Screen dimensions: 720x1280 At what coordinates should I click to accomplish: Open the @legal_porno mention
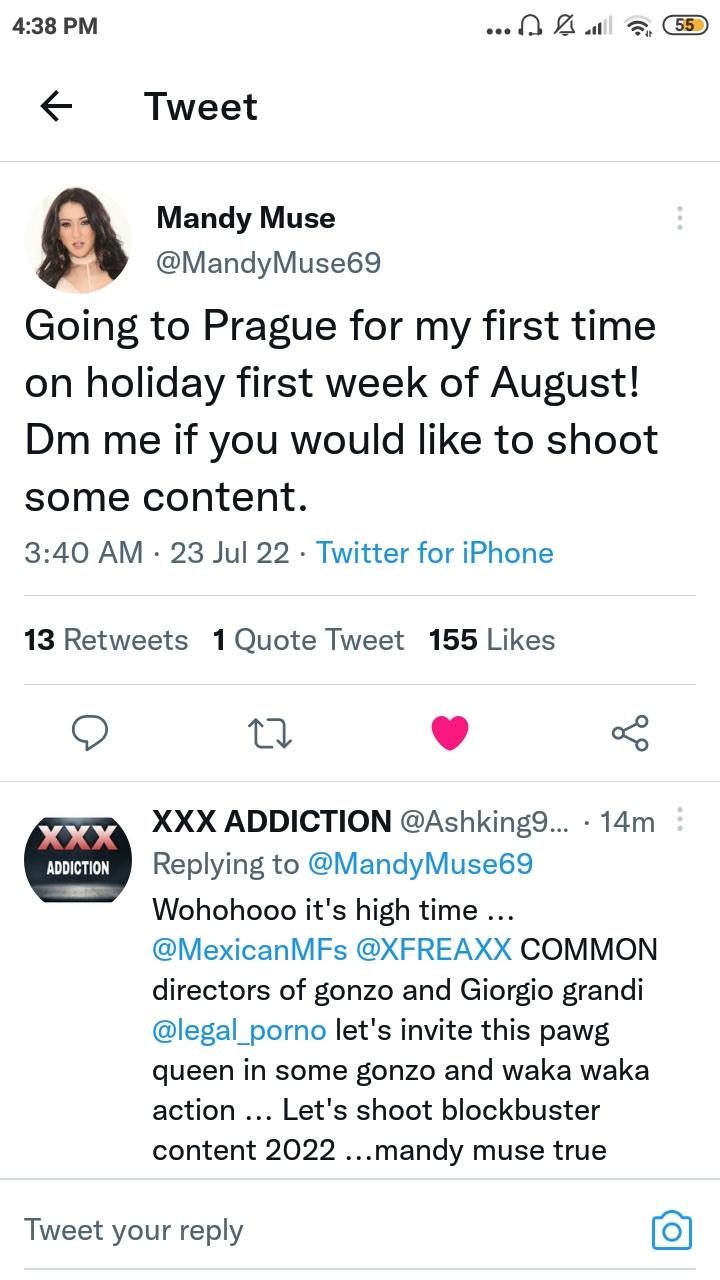(239, 1030)
